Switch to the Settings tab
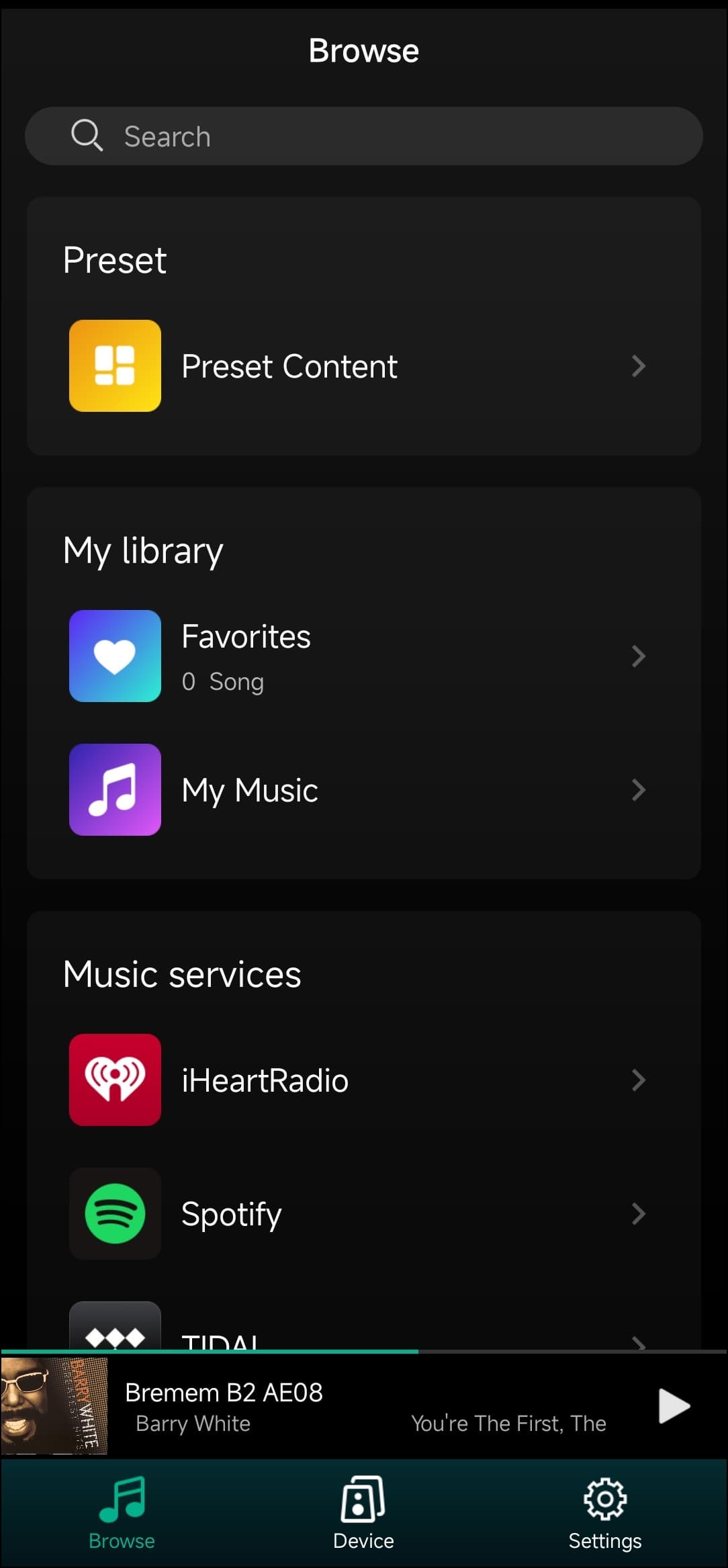The width and height of the screenshot is (728, 1568). tap(605, 1513)
